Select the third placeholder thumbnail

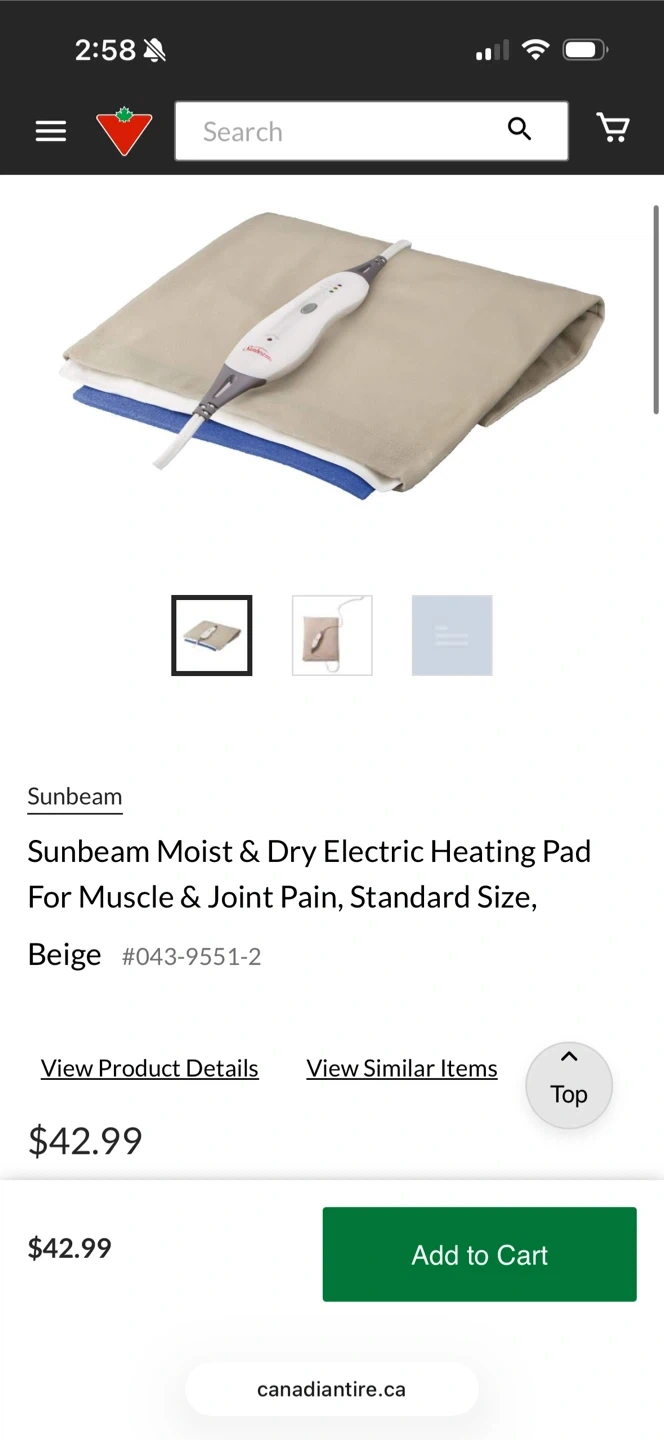click(x=452, y=635)
